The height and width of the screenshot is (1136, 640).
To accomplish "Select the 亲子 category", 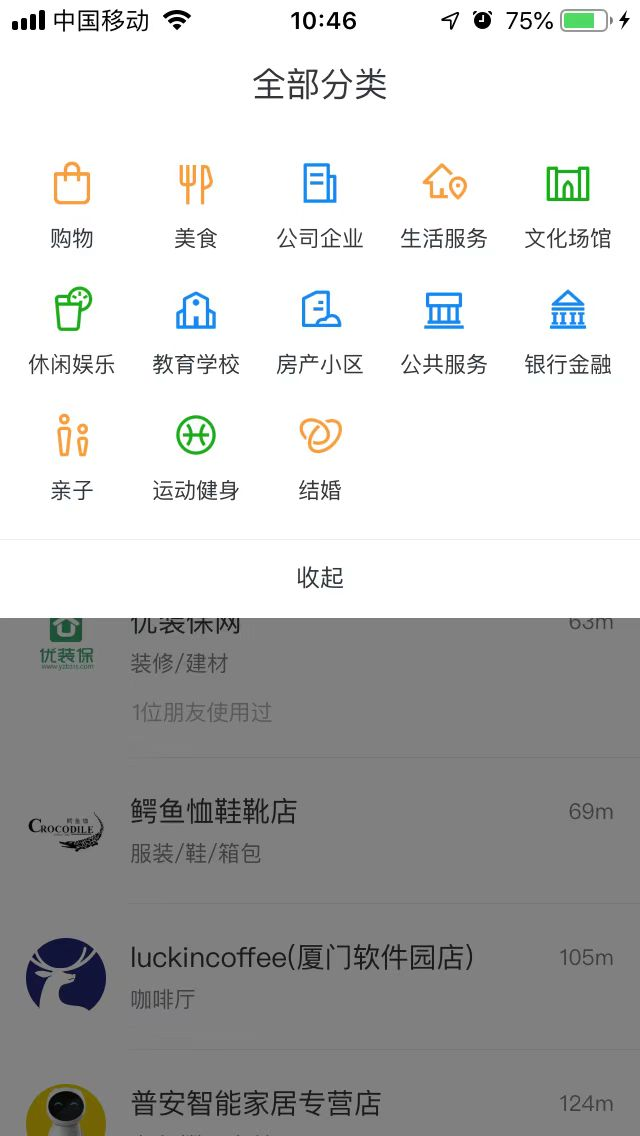I will click(72, 457).
